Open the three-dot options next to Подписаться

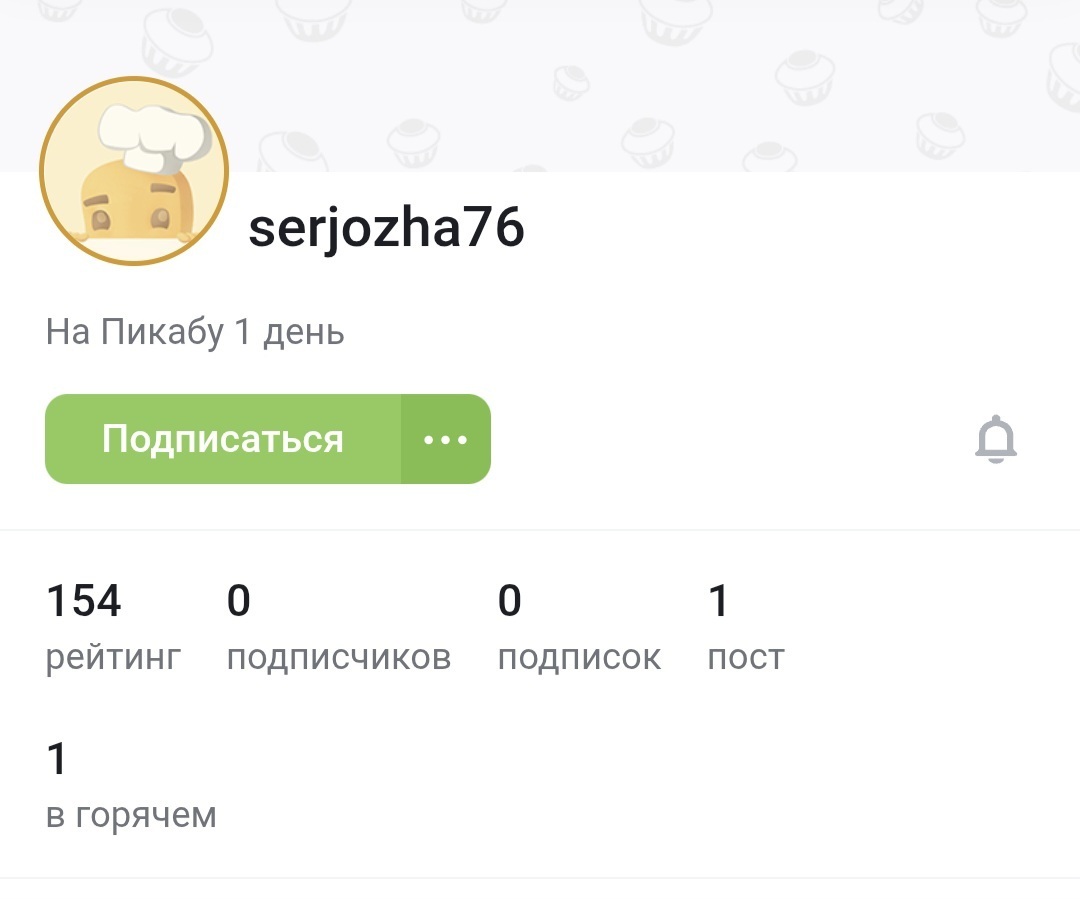tap(446, 440)
